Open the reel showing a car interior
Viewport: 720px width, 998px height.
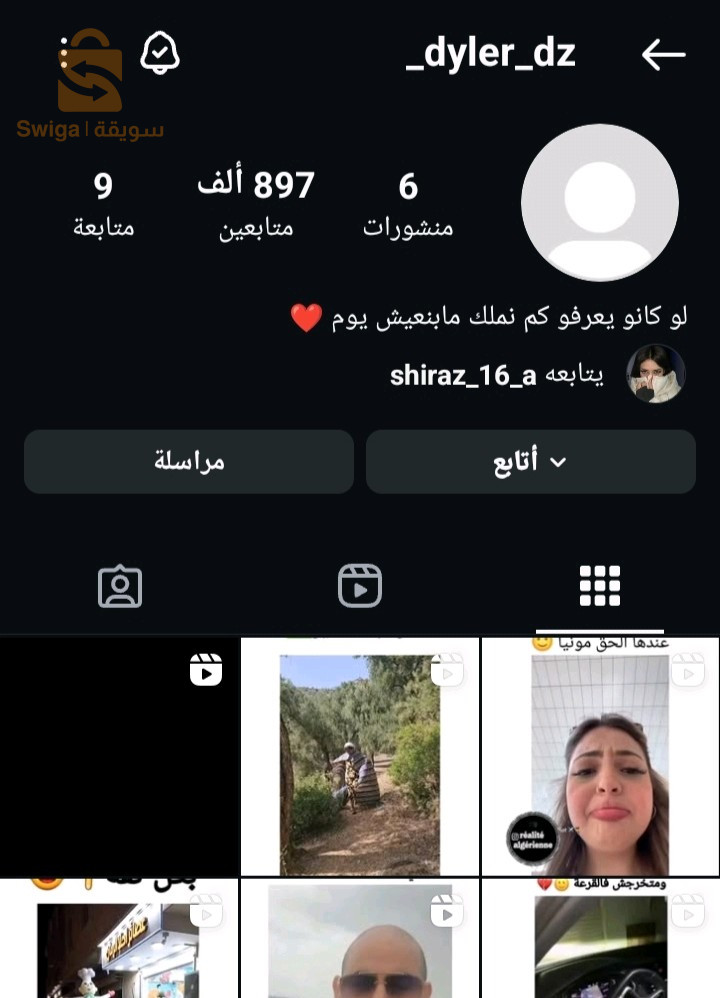point(600,940)
